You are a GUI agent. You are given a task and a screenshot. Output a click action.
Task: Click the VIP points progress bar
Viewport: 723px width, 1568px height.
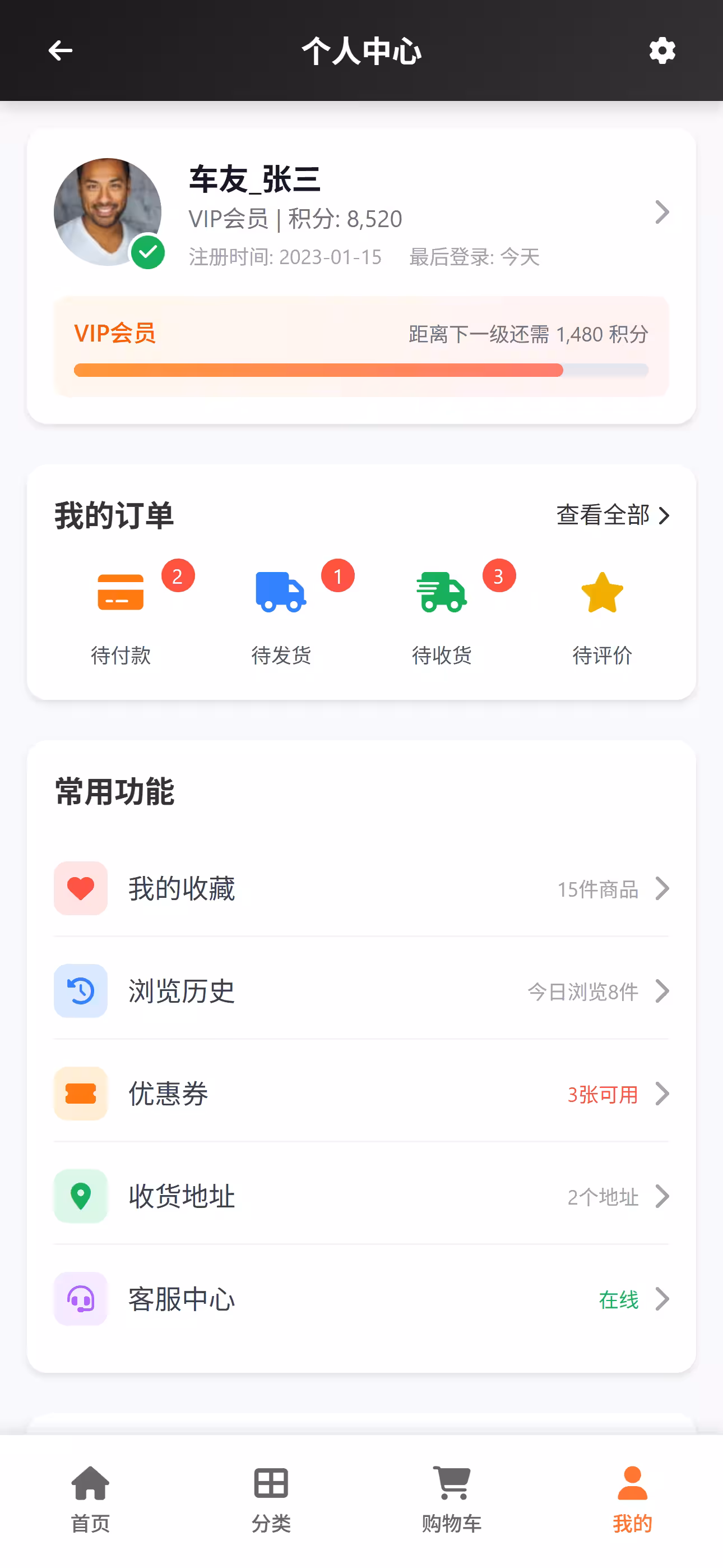(361, 370)
